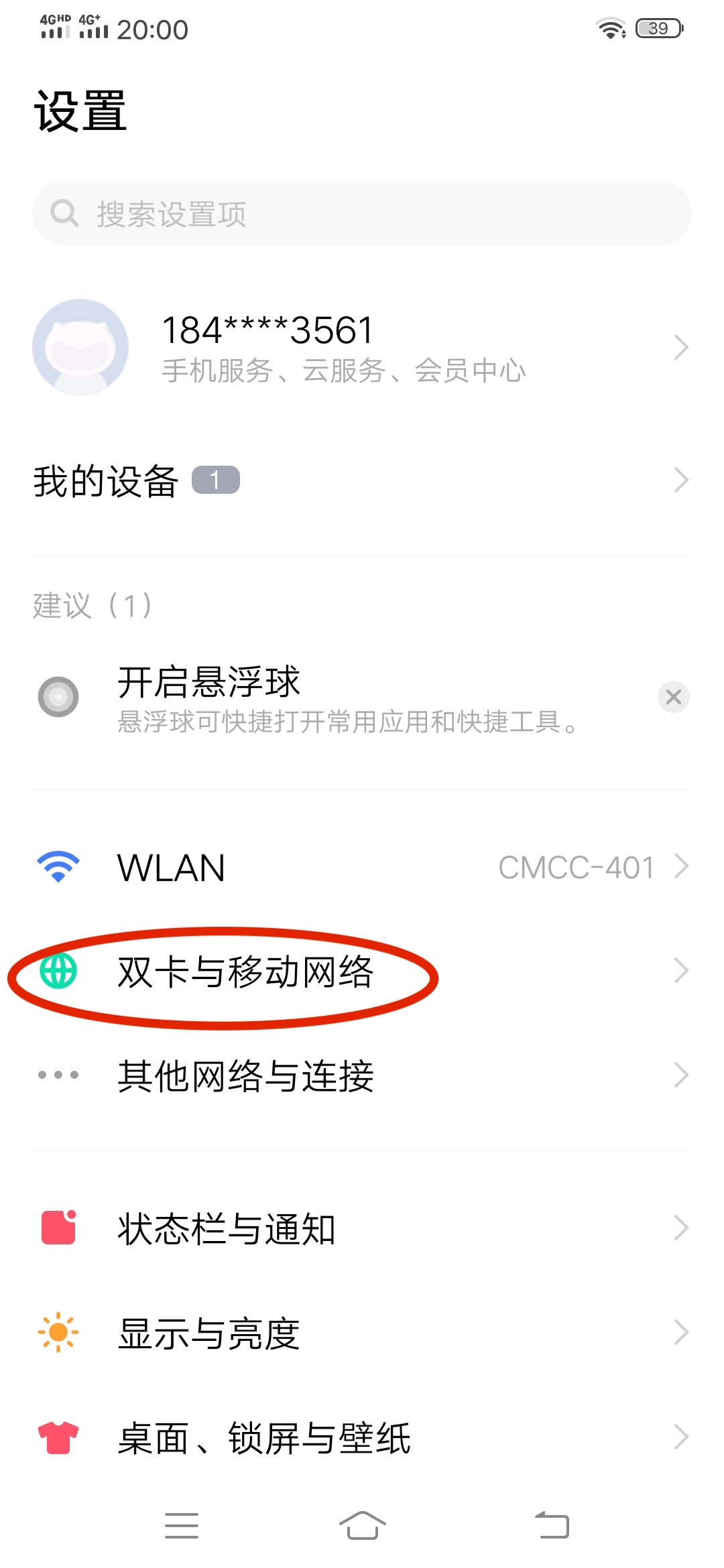Open 我的设备
Screen dimensions: 724x1568
click(x=362, y=480)
